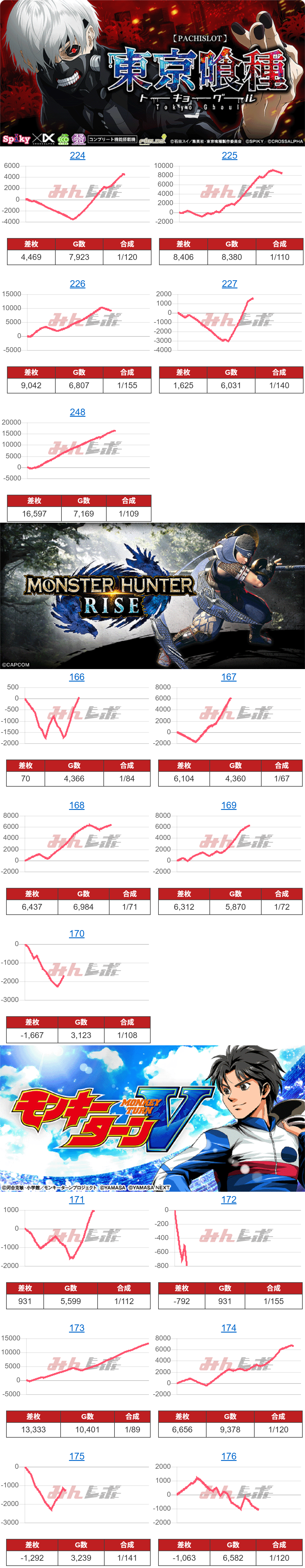
Task: Open machine number 167 link
Action: [x=228, y=677]
